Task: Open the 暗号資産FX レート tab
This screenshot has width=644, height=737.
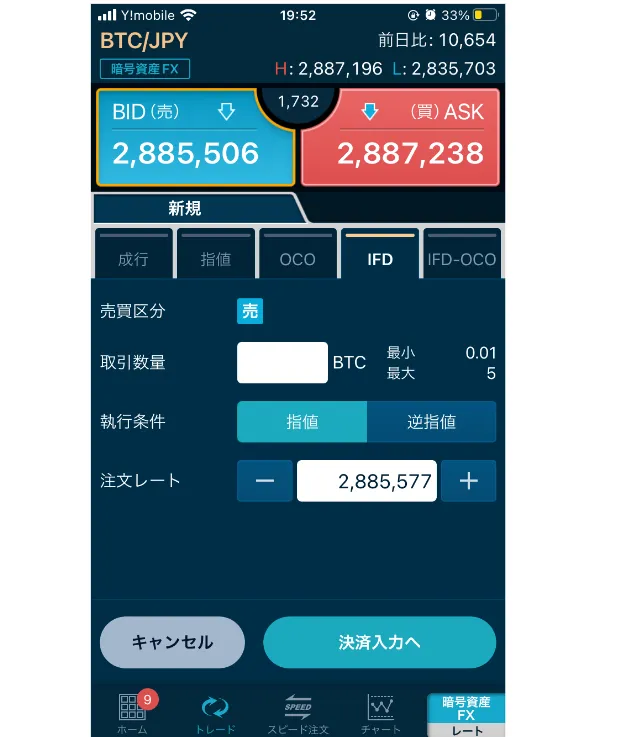Action: [466, 715]
